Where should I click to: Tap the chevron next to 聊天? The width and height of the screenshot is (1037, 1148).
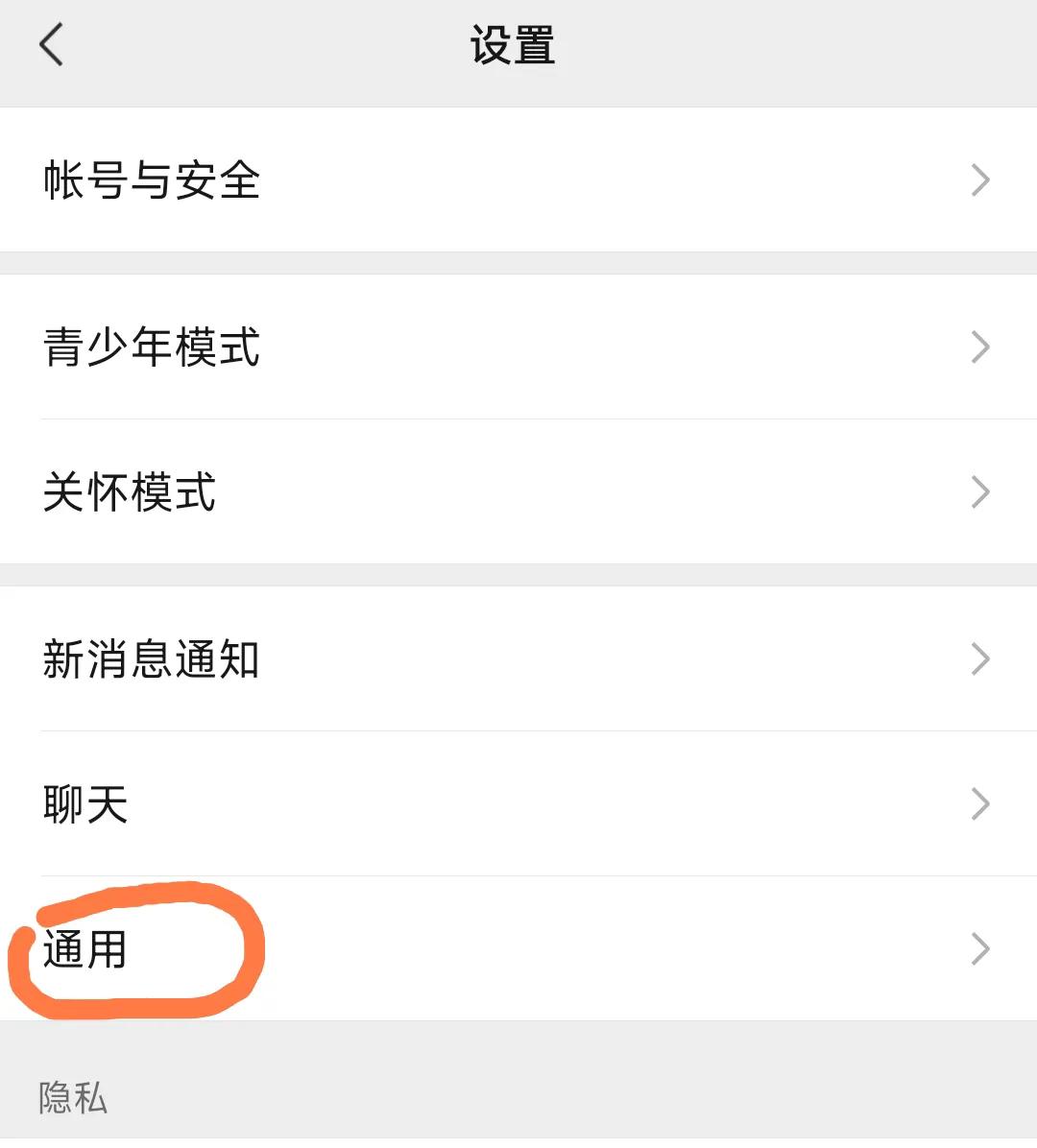(x=980, y=804)
